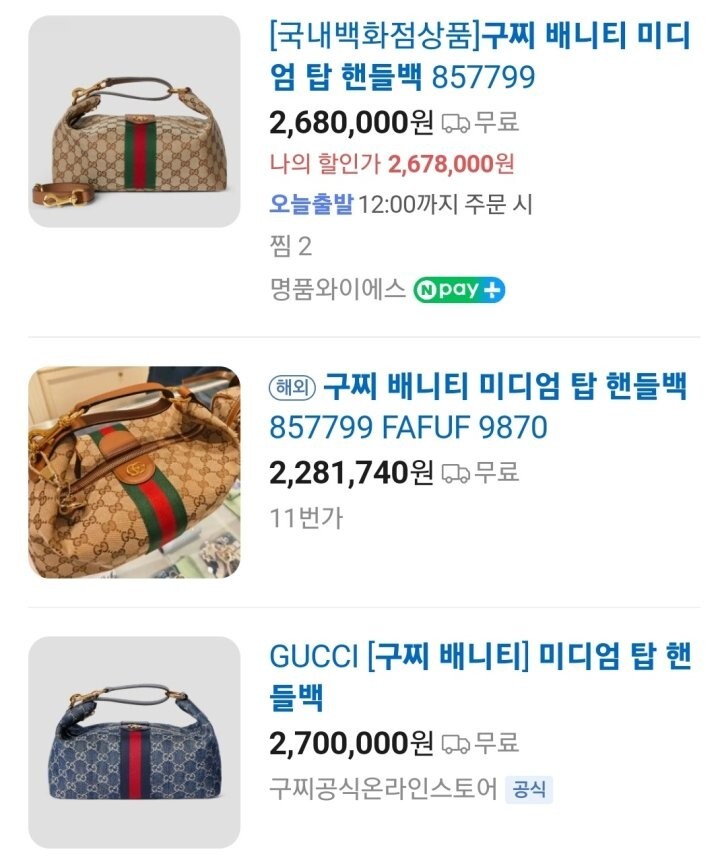Open the beige Gucci bag thumbnail for 2,680,000원
Image resolution: width=720 pixels, height=862 pixels.
click(x=134, y=121)
